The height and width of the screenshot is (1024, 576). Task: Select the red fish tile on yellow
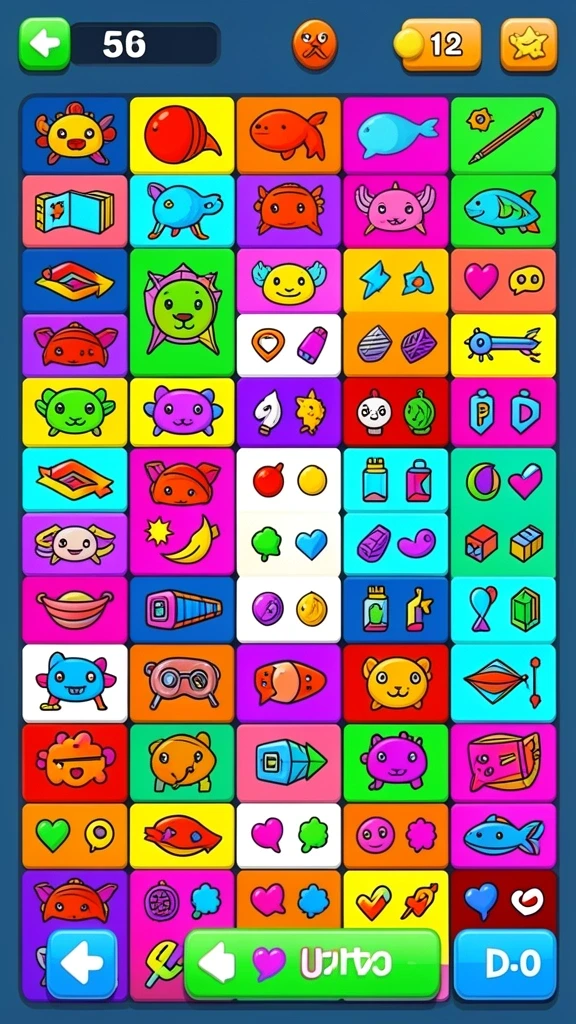[x=182, y=836]
